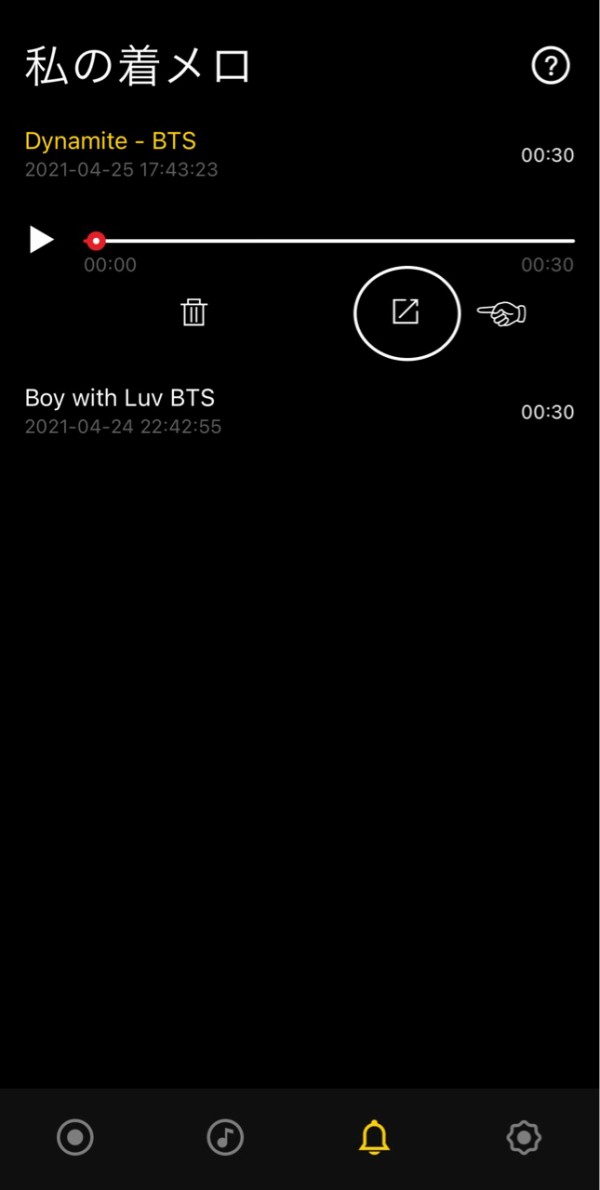Screen dimensions: 600x1190
Task: Select the ringtone bell tab
Action: 374,1137
